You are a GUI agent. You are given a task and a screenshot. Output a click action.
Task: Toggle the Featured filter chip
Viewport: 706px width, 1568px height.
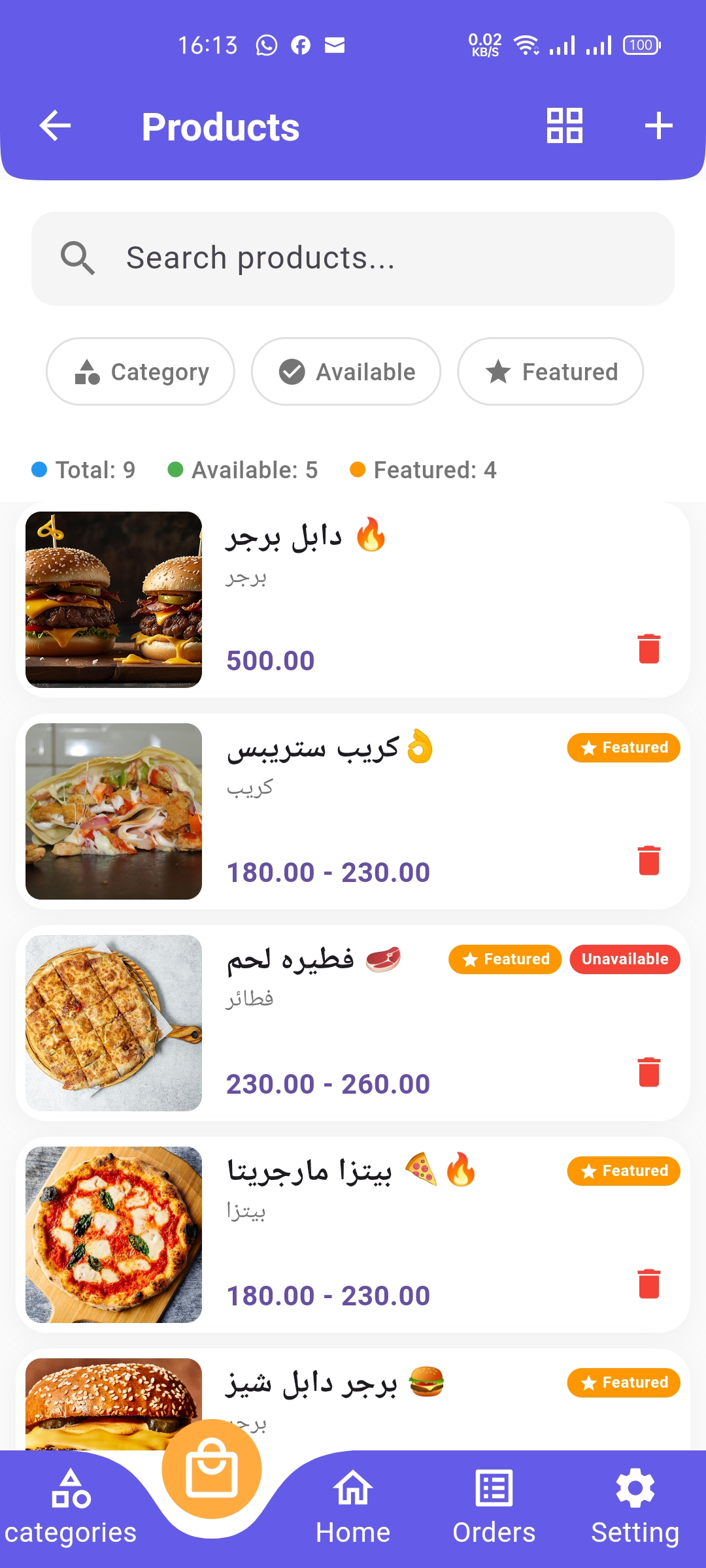click(550, 371)
